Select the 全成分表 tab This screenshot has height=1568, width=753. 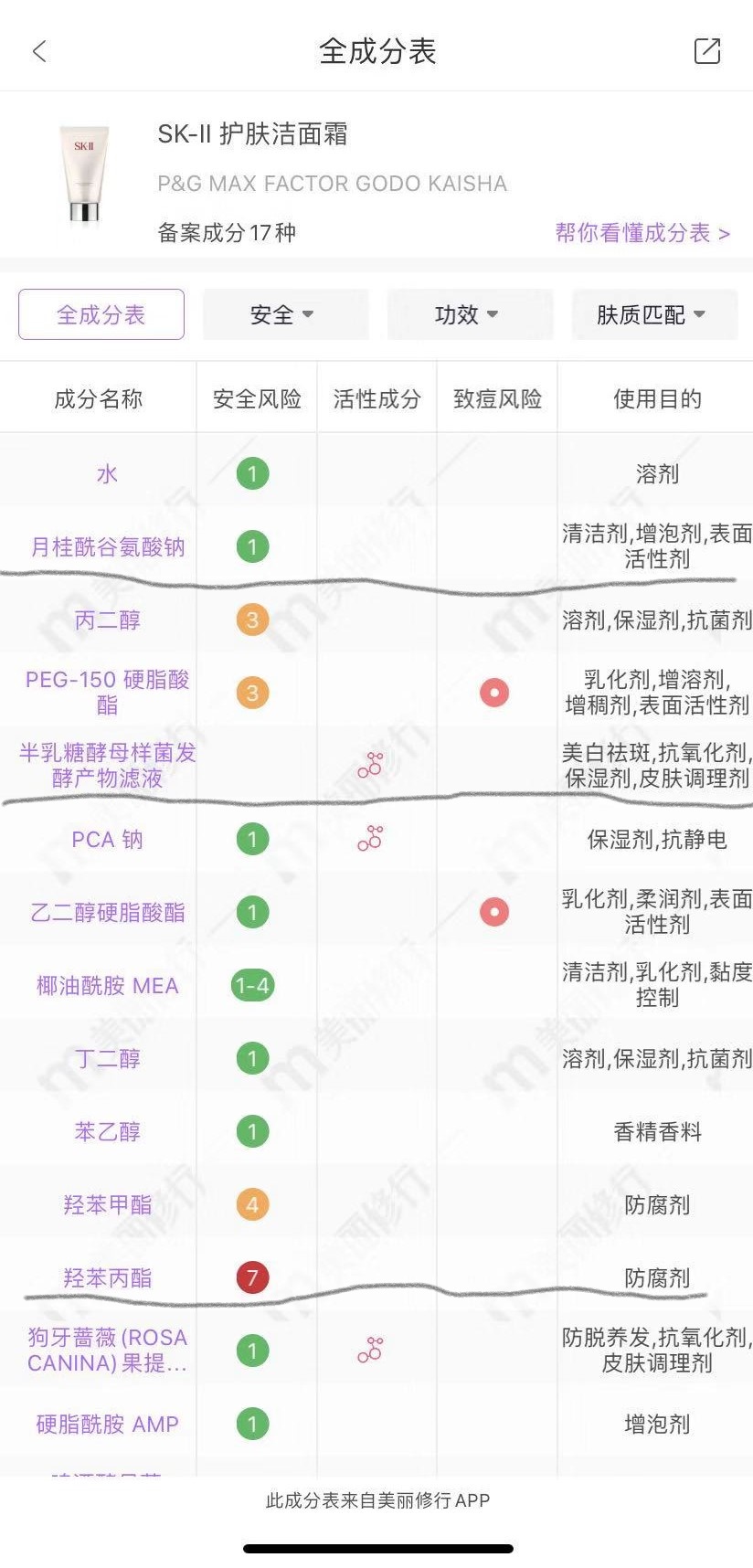101,314
